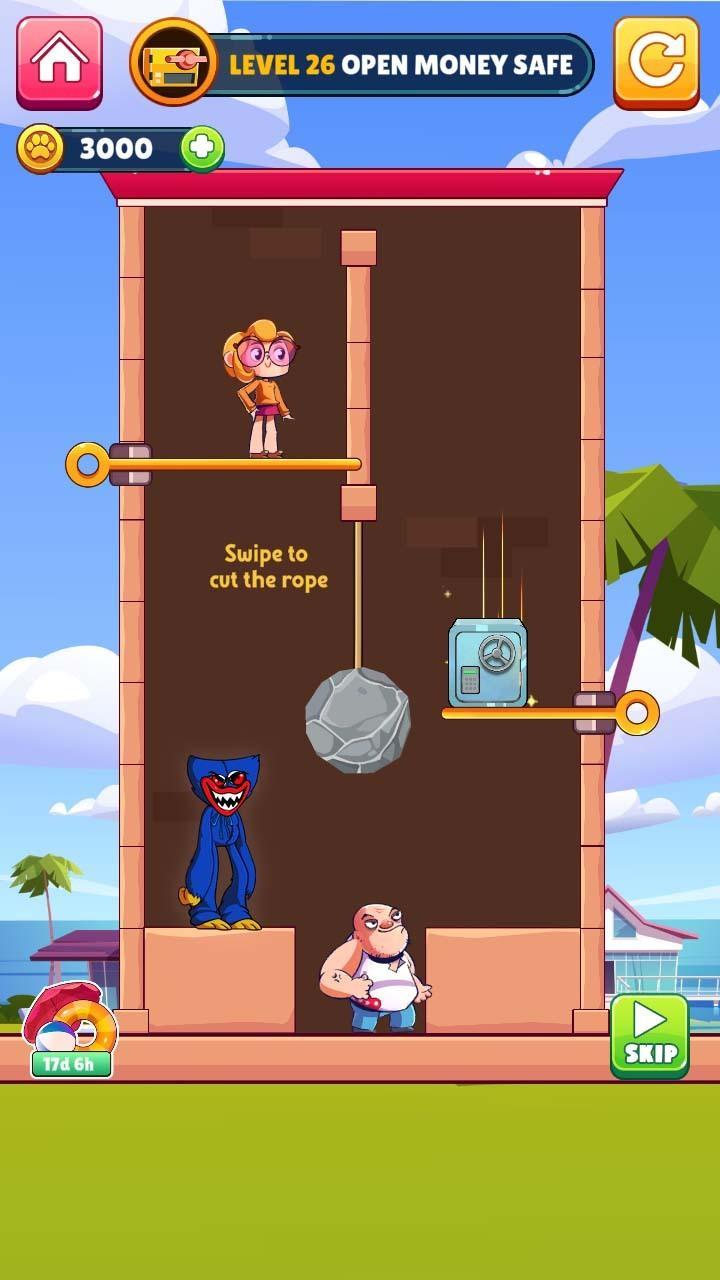Pull the pin under the safe
The height and width of the screenshot is (1280, 720).
(637, 713)
